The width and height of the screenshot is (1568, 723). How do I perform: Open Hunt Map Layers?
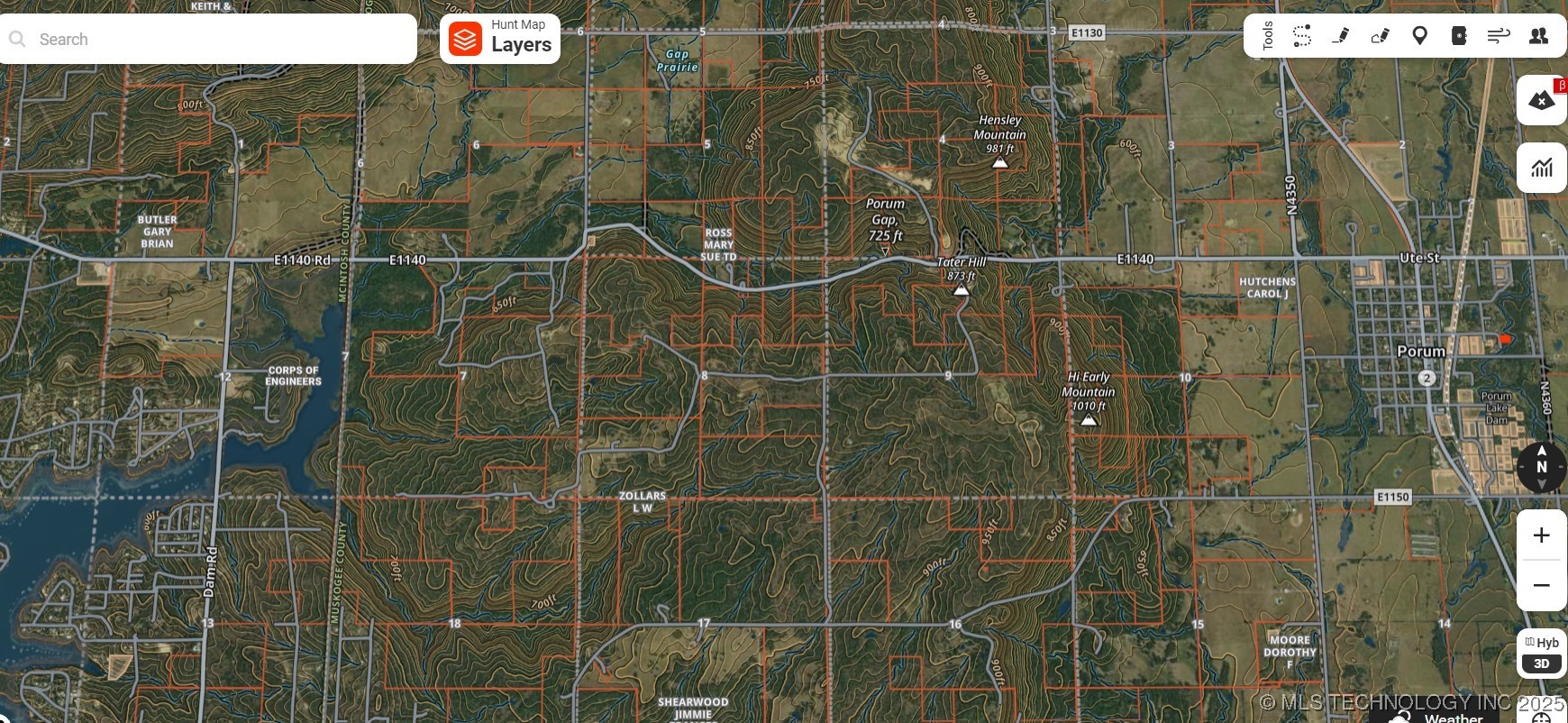pyautogui.click(x=500, y=39)
